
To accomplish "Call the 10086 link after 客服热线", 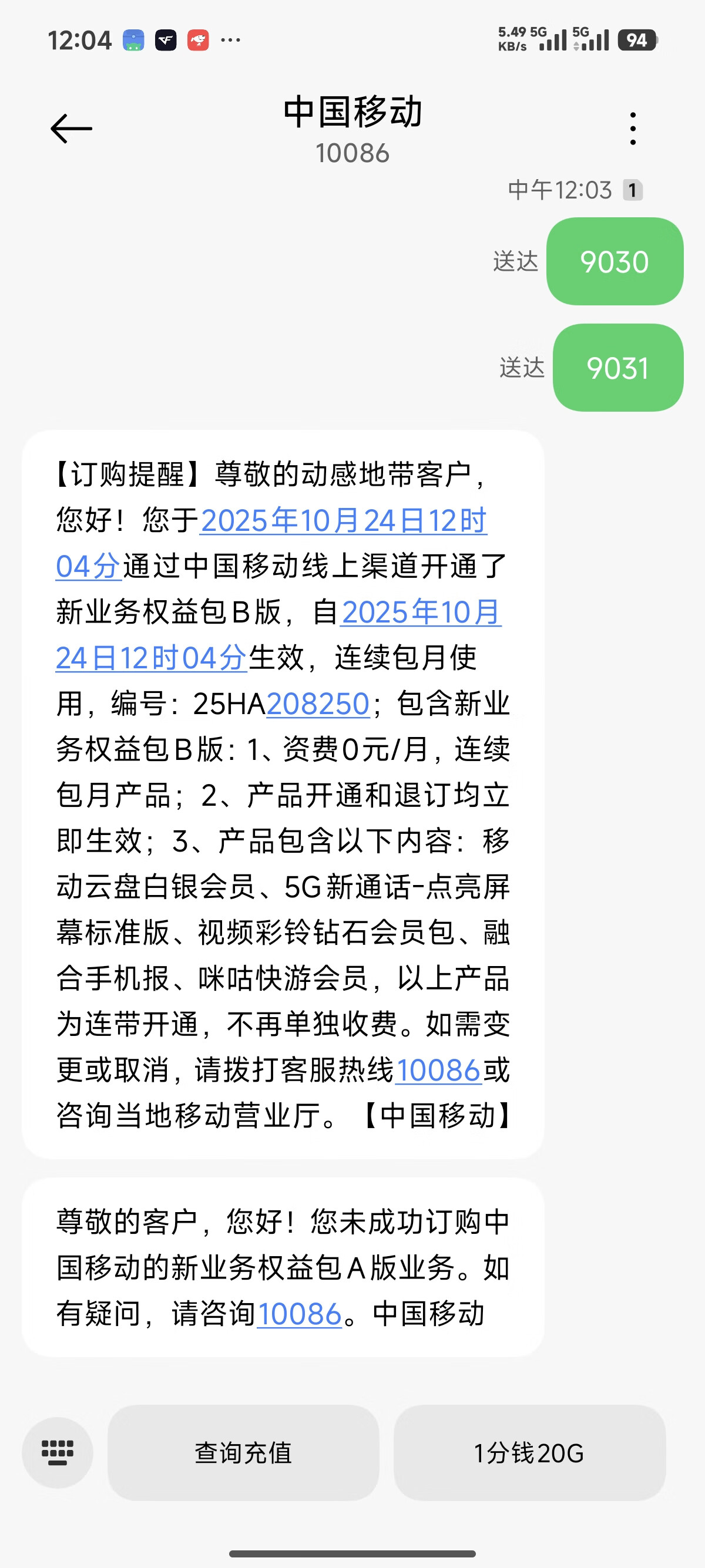I will (438, 1070).
